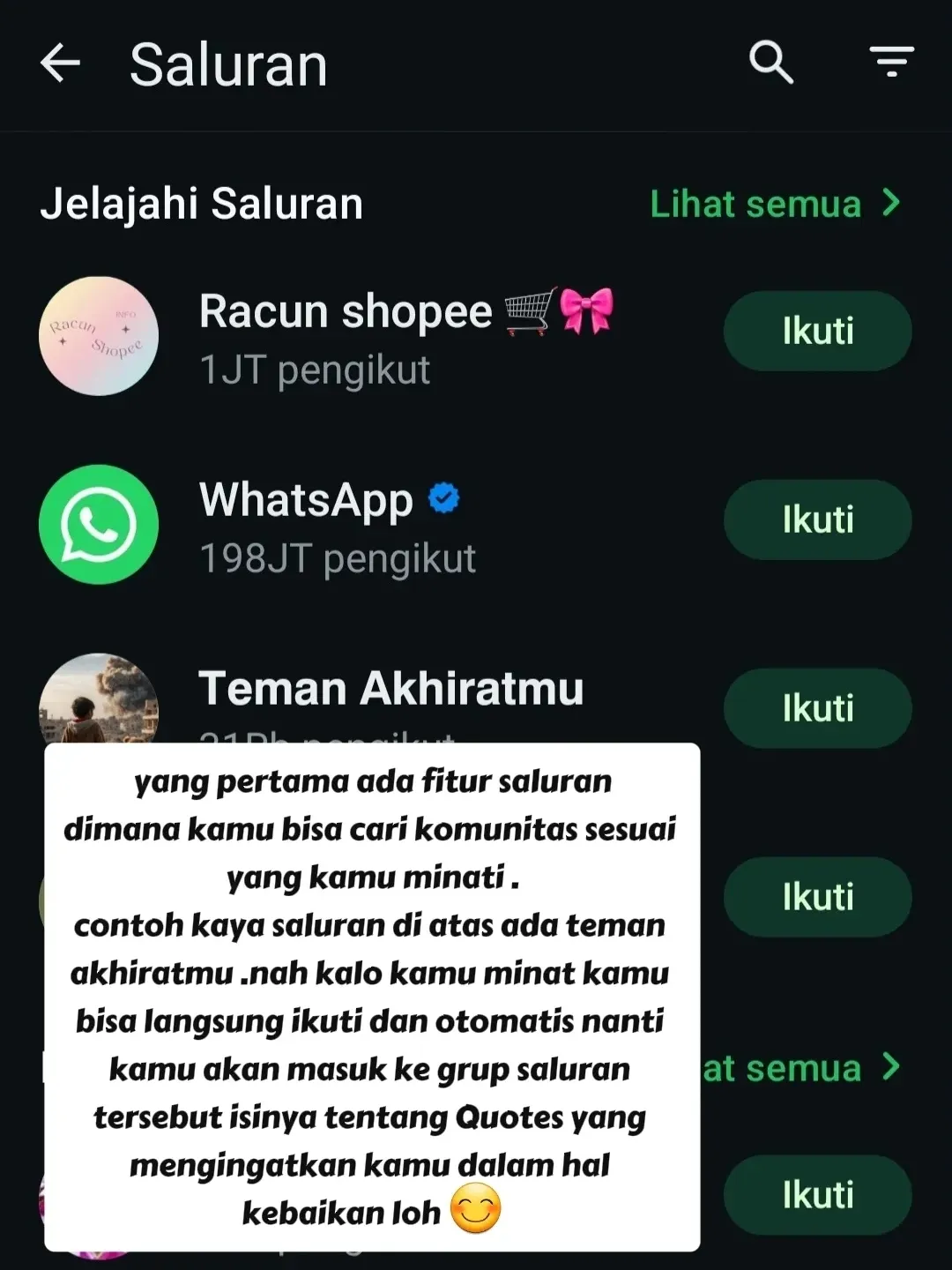
Task: Open the channel search icon
Action: point(770,63)
